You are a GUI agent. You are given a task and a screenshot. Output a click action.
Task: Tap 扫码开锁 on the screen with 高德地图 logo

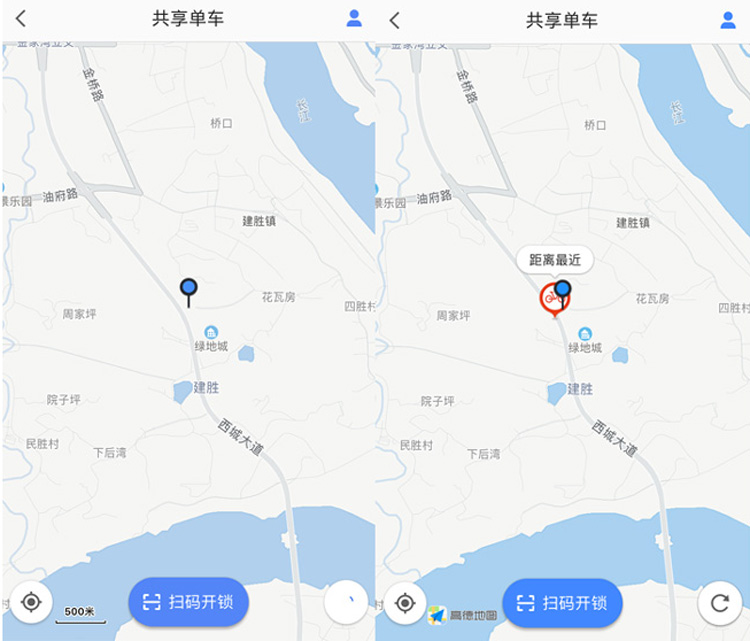coord(562,602)
